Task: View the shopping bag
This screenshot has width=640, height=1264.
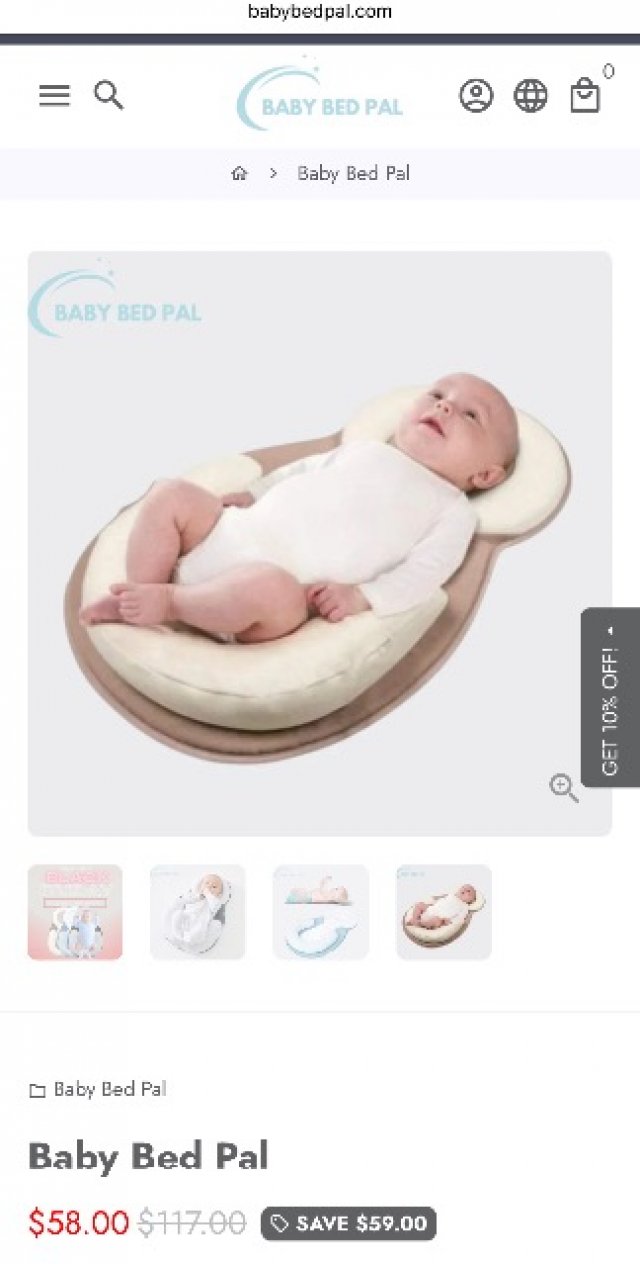Action: pos(585,96)
